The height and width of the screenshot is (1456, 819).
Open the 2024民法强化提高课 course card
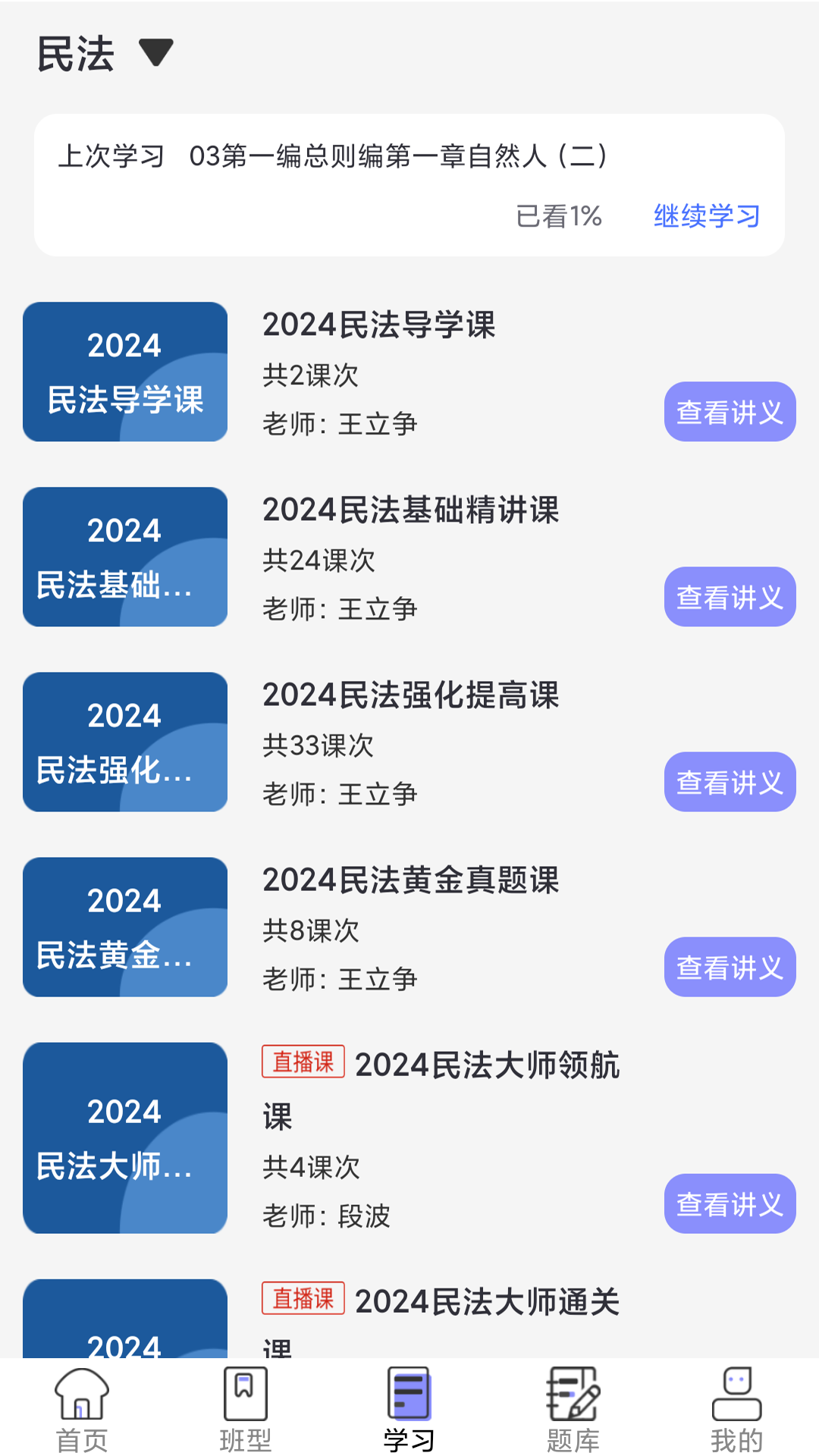pos(125,742)
